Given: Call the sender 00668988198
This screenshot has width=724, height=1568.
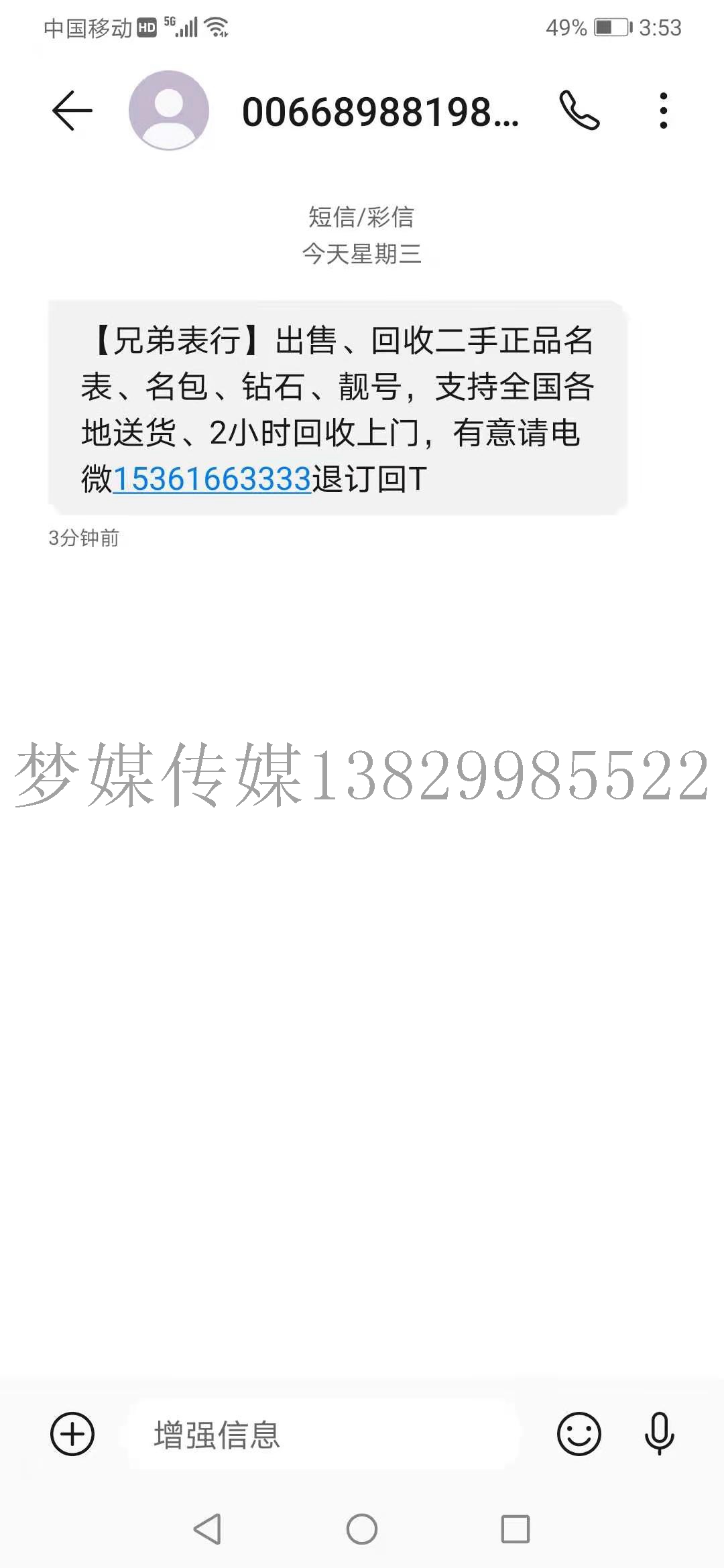Looking at the screenshot, I should coord(579,111).
